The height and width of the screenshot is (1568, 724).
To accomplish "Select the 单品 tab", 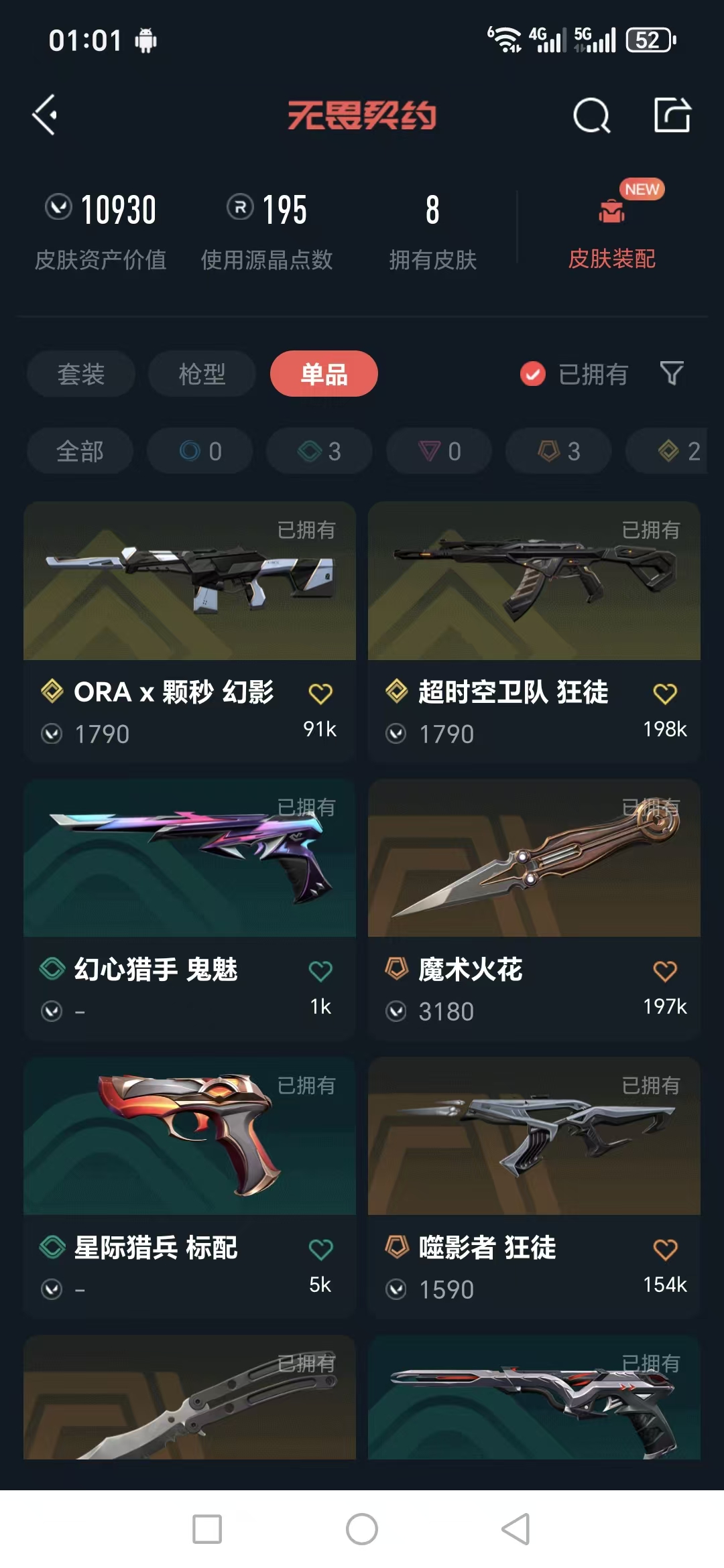I will click(324, 374).
